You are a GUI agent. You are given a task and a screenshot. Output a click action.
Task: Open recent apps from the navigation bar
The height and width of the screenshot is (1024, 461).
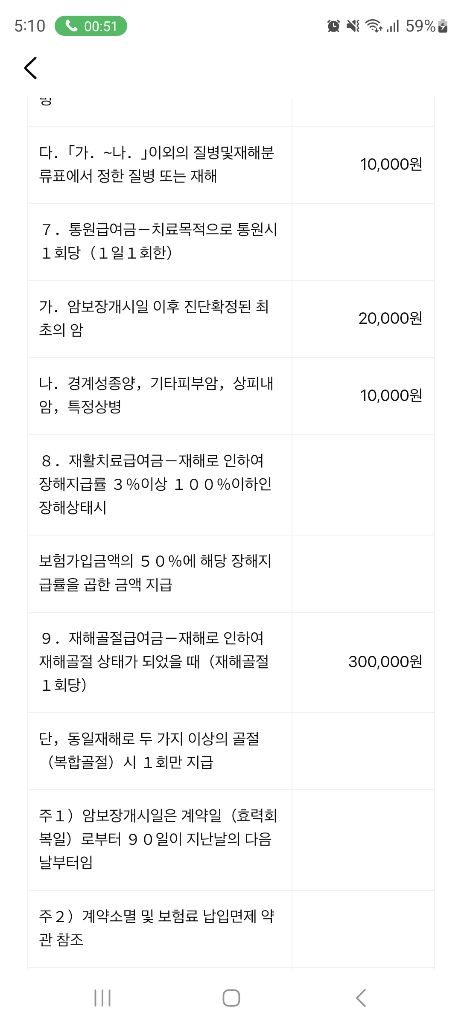[102, 997]
